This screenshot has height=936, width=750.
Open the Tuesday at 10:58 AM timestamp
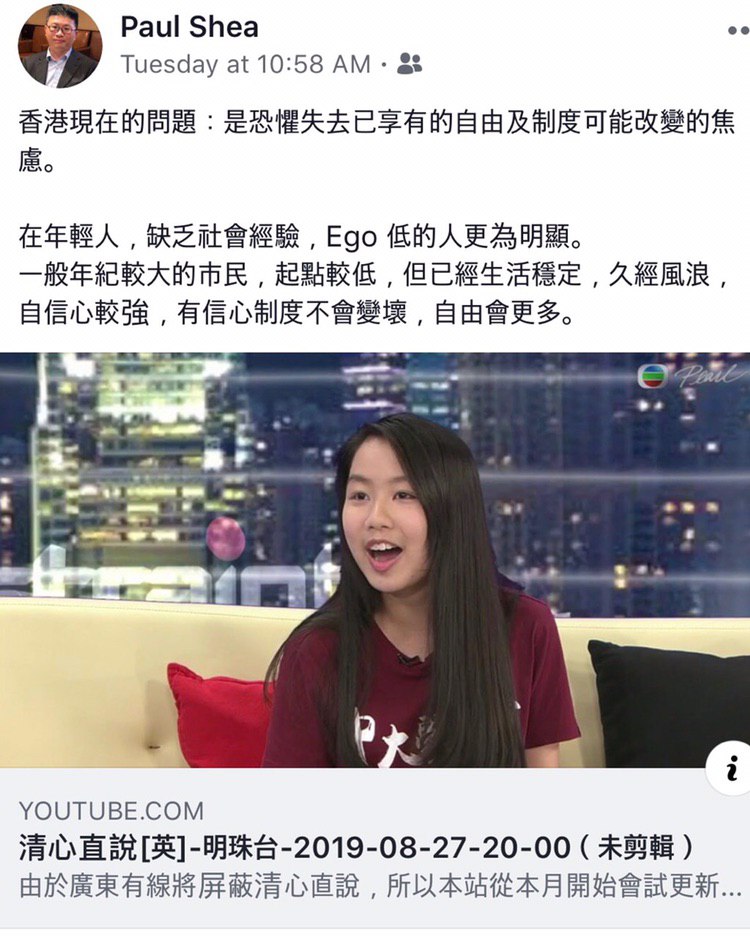tap(245, 65)
